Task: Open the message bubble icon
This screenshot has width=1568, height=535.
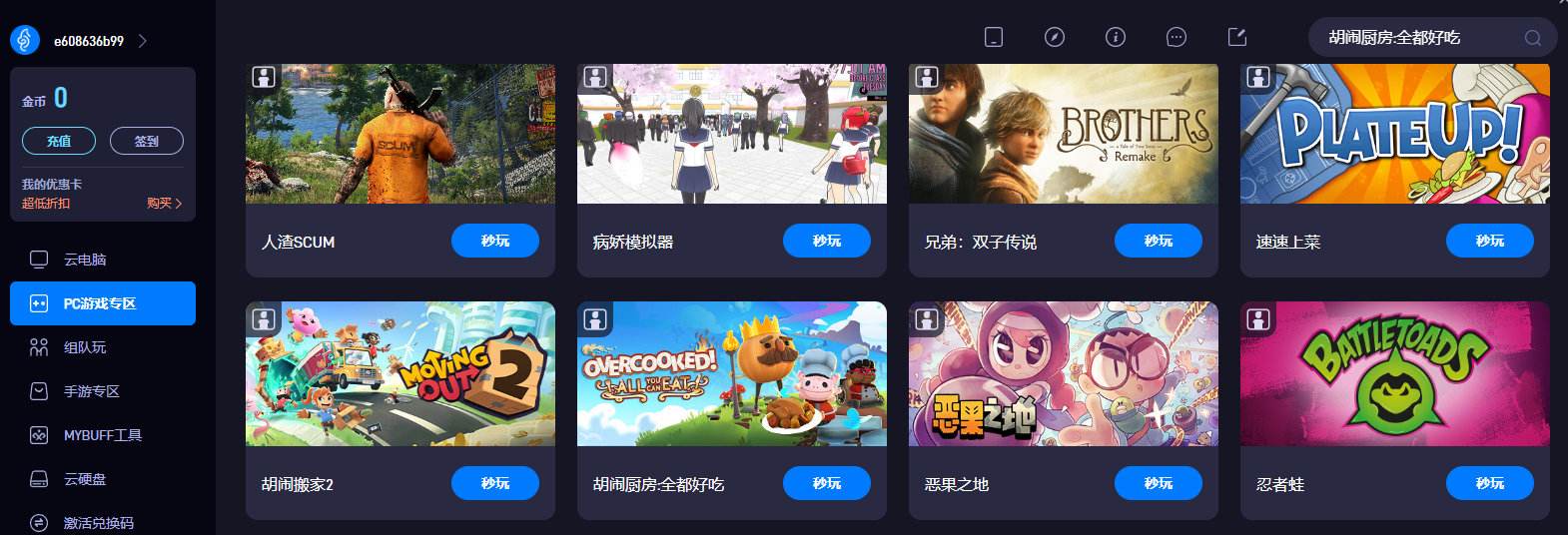Action: click(1176, 37)
